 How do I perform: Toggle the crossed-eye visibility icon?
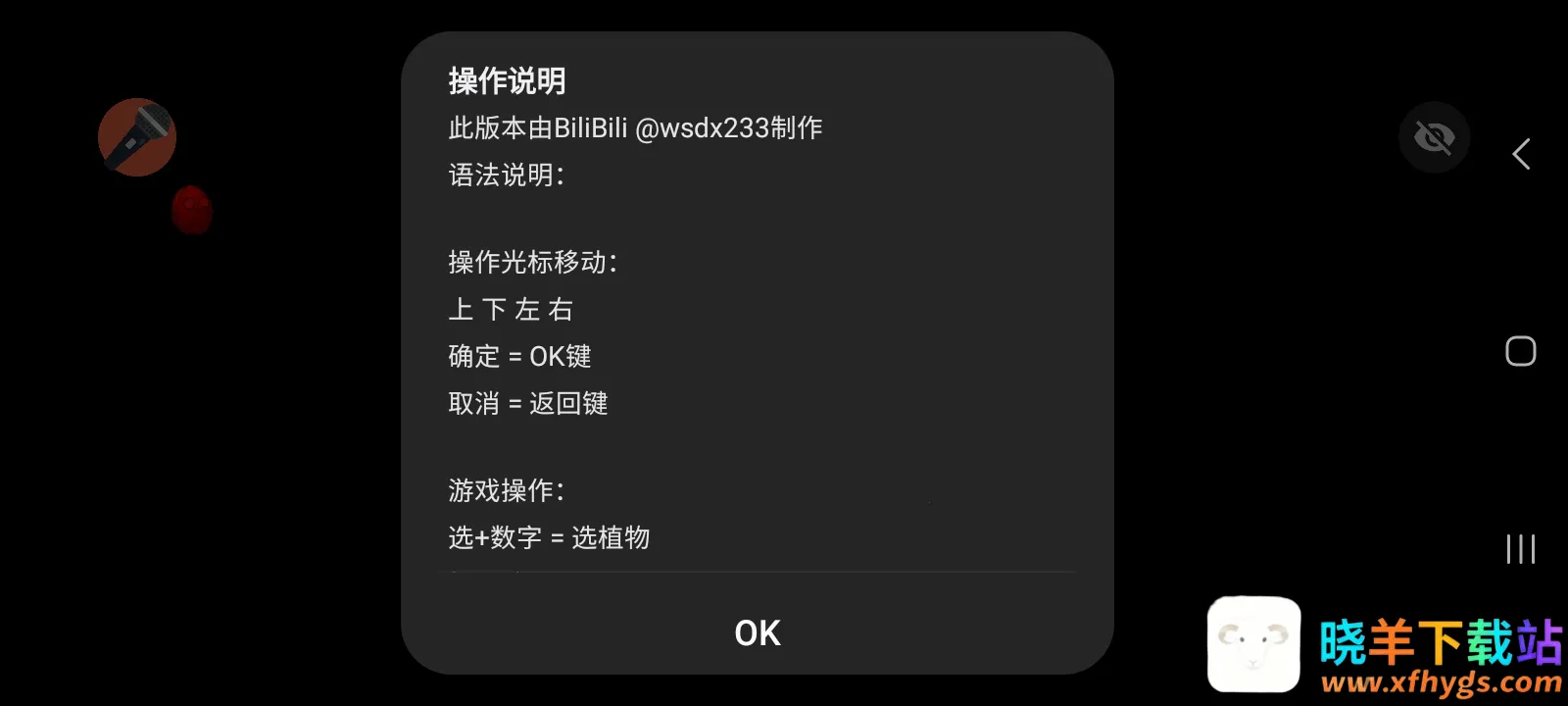(x=1434, y=137)
